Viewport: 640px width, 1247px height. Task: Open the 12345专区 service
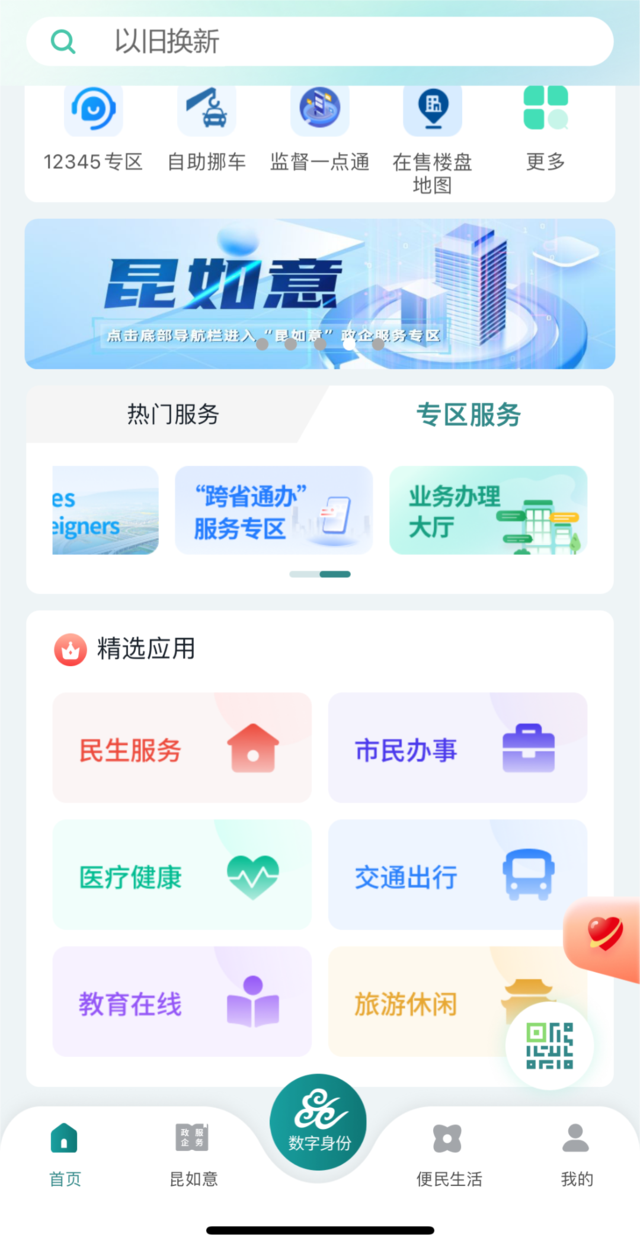click(93, 128)
